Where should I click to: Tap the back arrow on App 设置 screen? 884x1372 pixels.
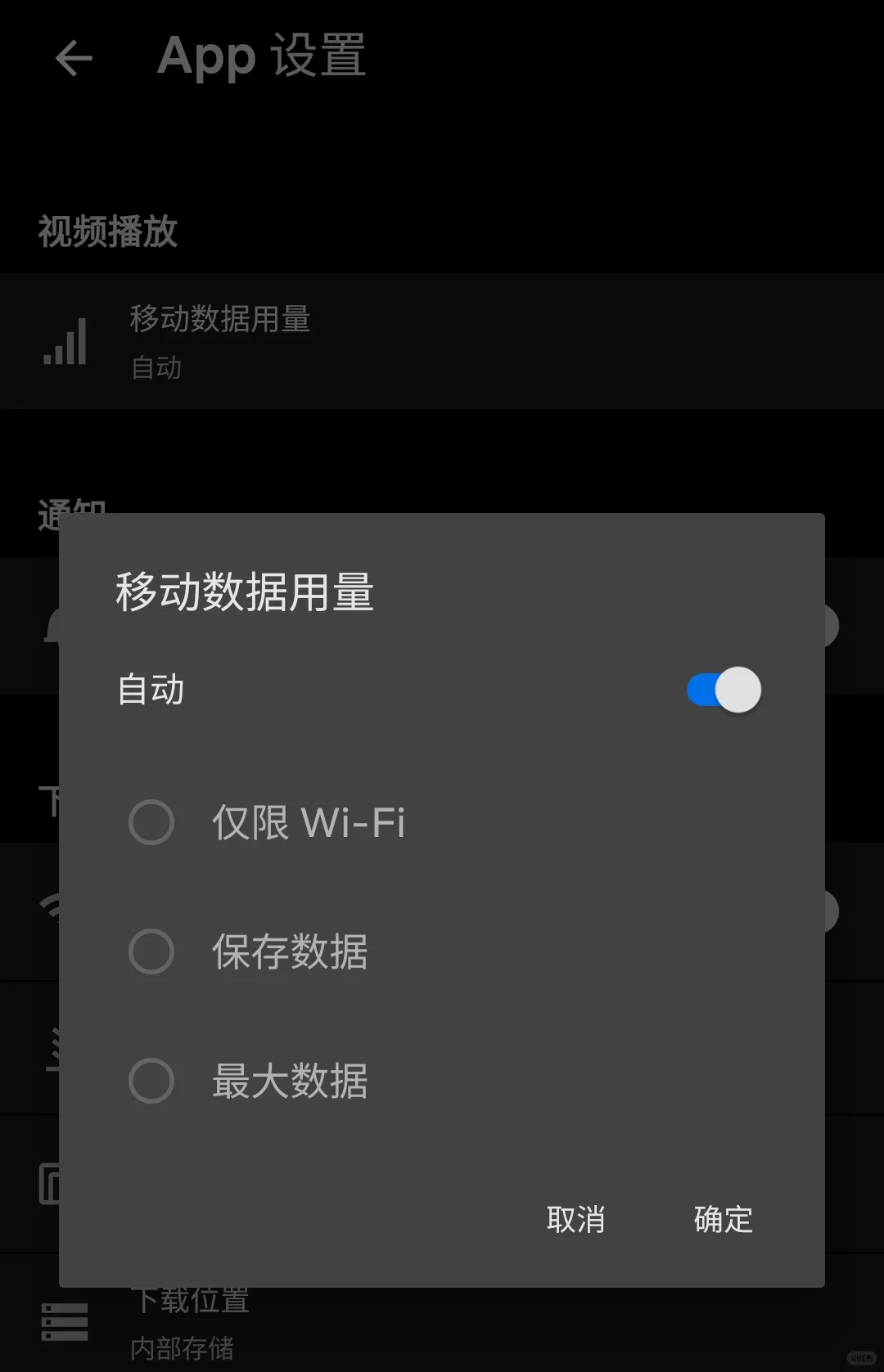[x=73, y=58]
